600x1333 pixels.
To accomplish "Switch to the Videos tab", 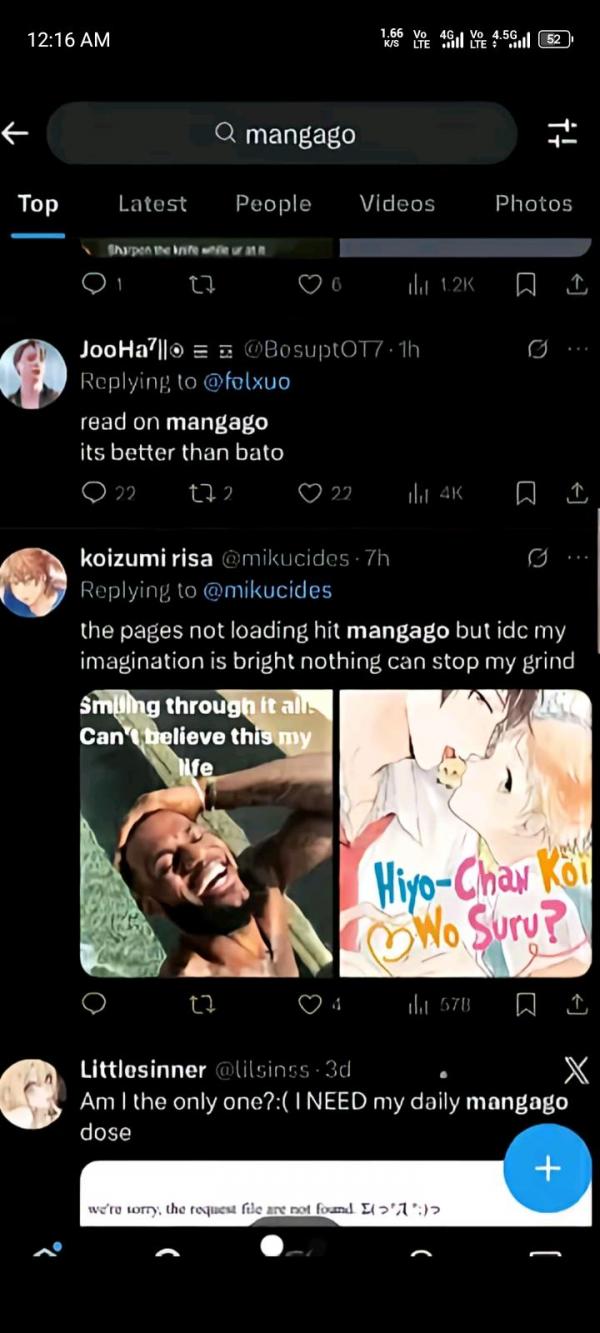I will (397, 204).
